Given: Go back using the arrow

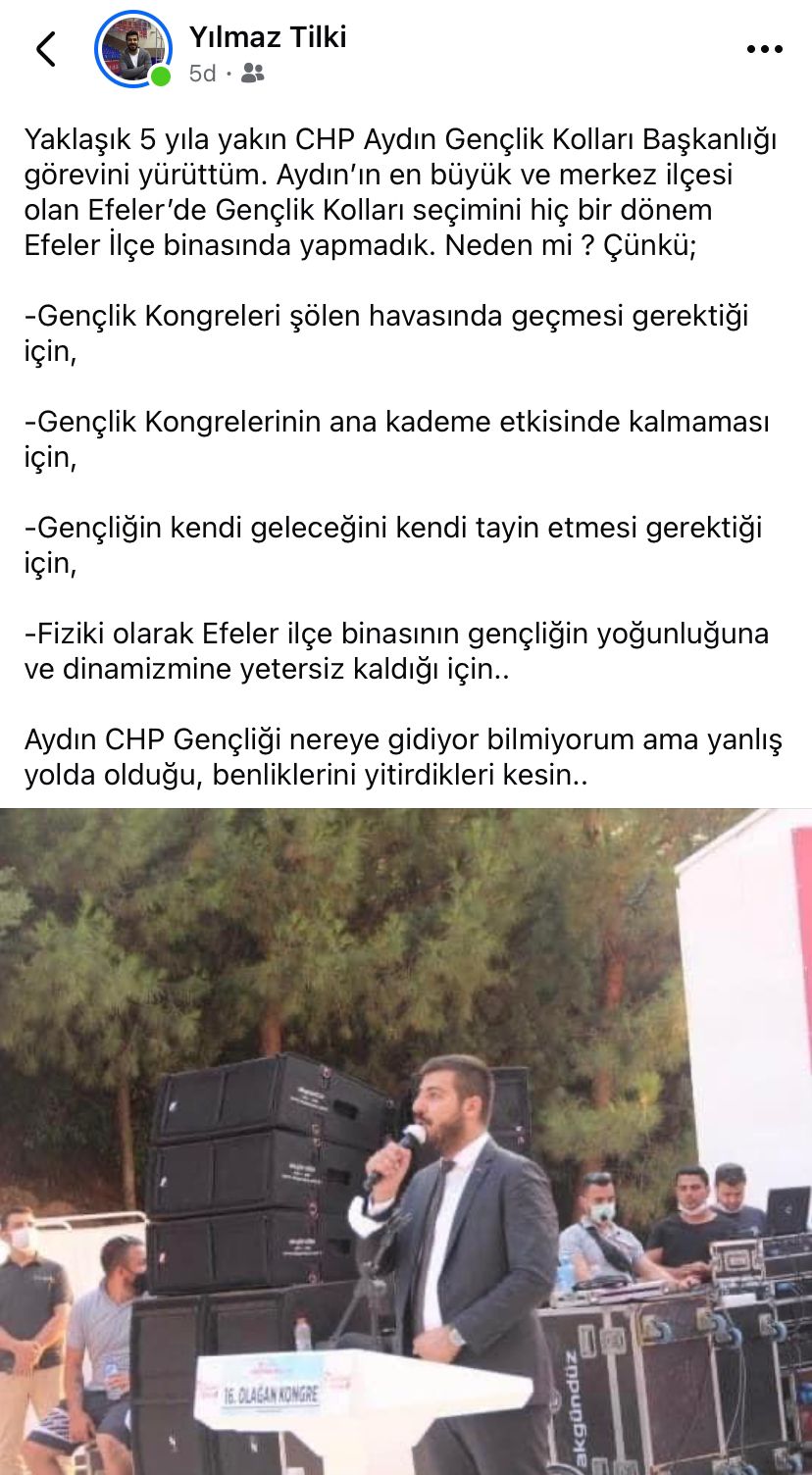Looking at the screenshot, I should [x=46, y=49].
